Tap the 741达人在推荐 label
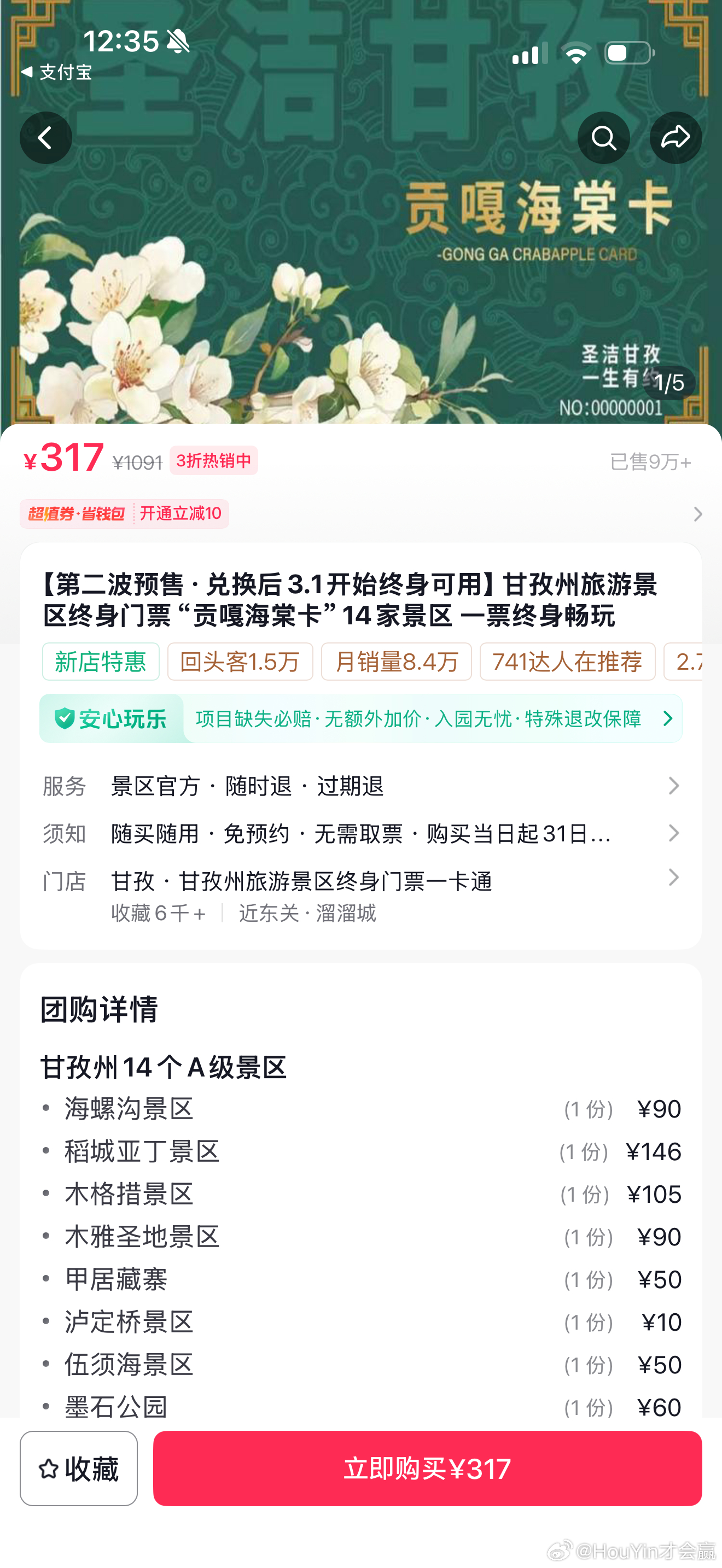 [568, 663]
